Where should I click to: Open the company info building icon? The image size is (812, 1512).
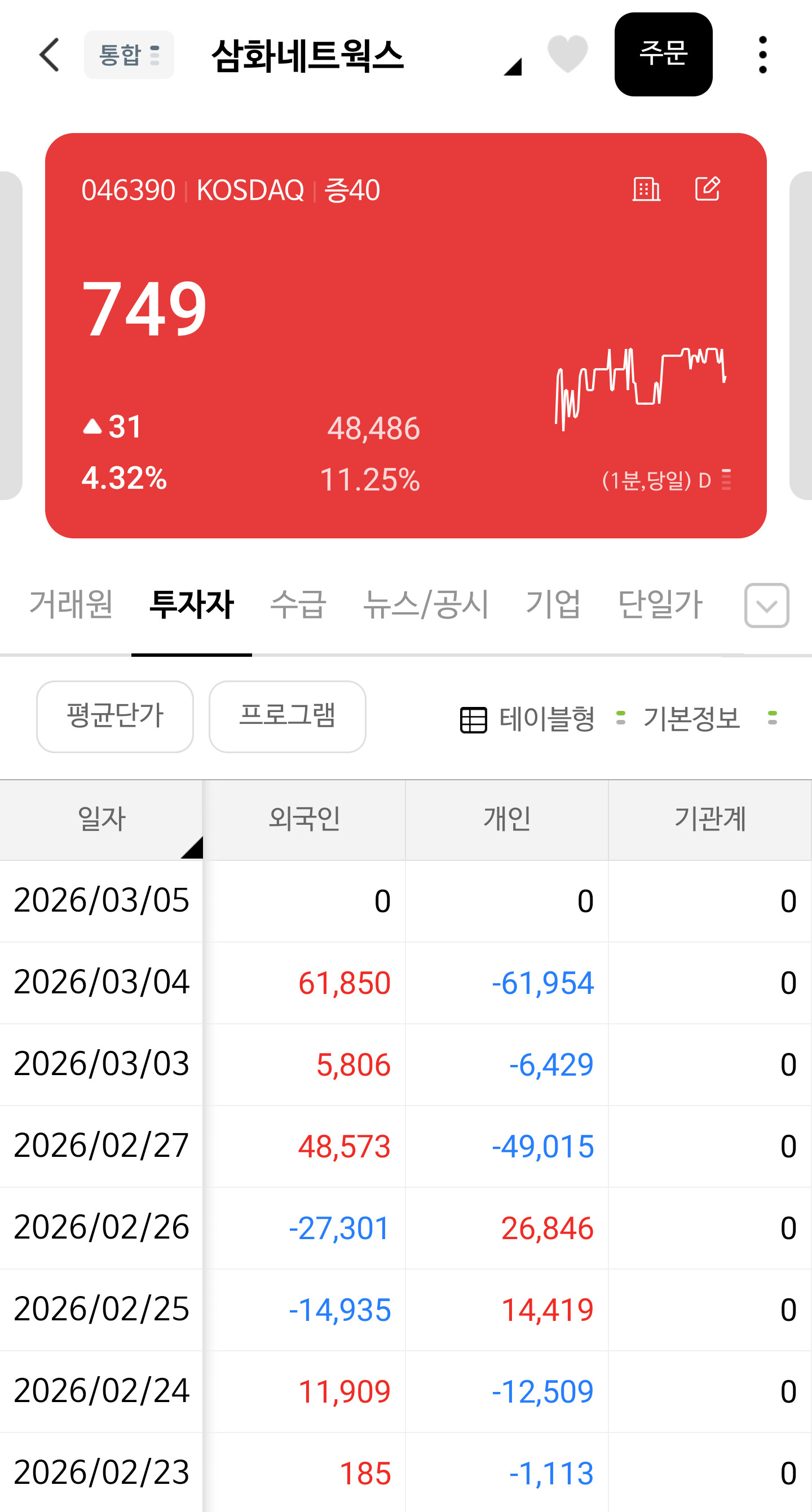[646, 189]
